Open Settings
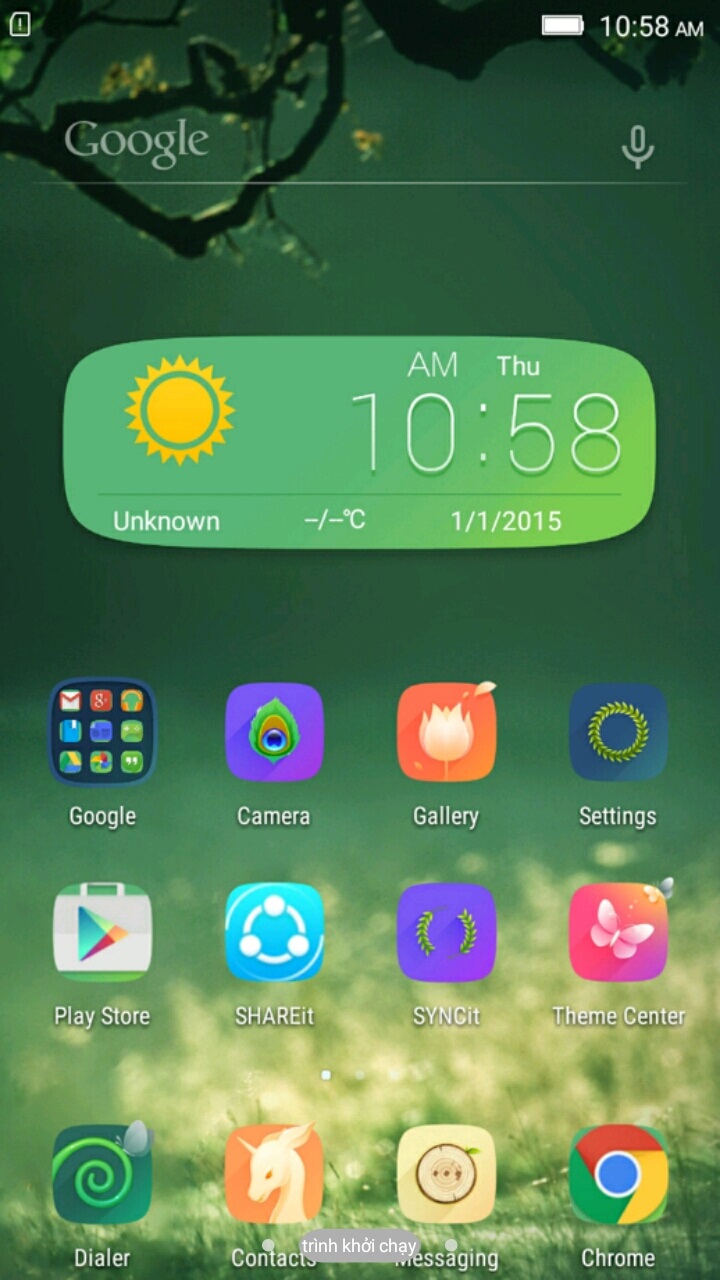Viewport: 720px width, 1280px height. [618, 732]
